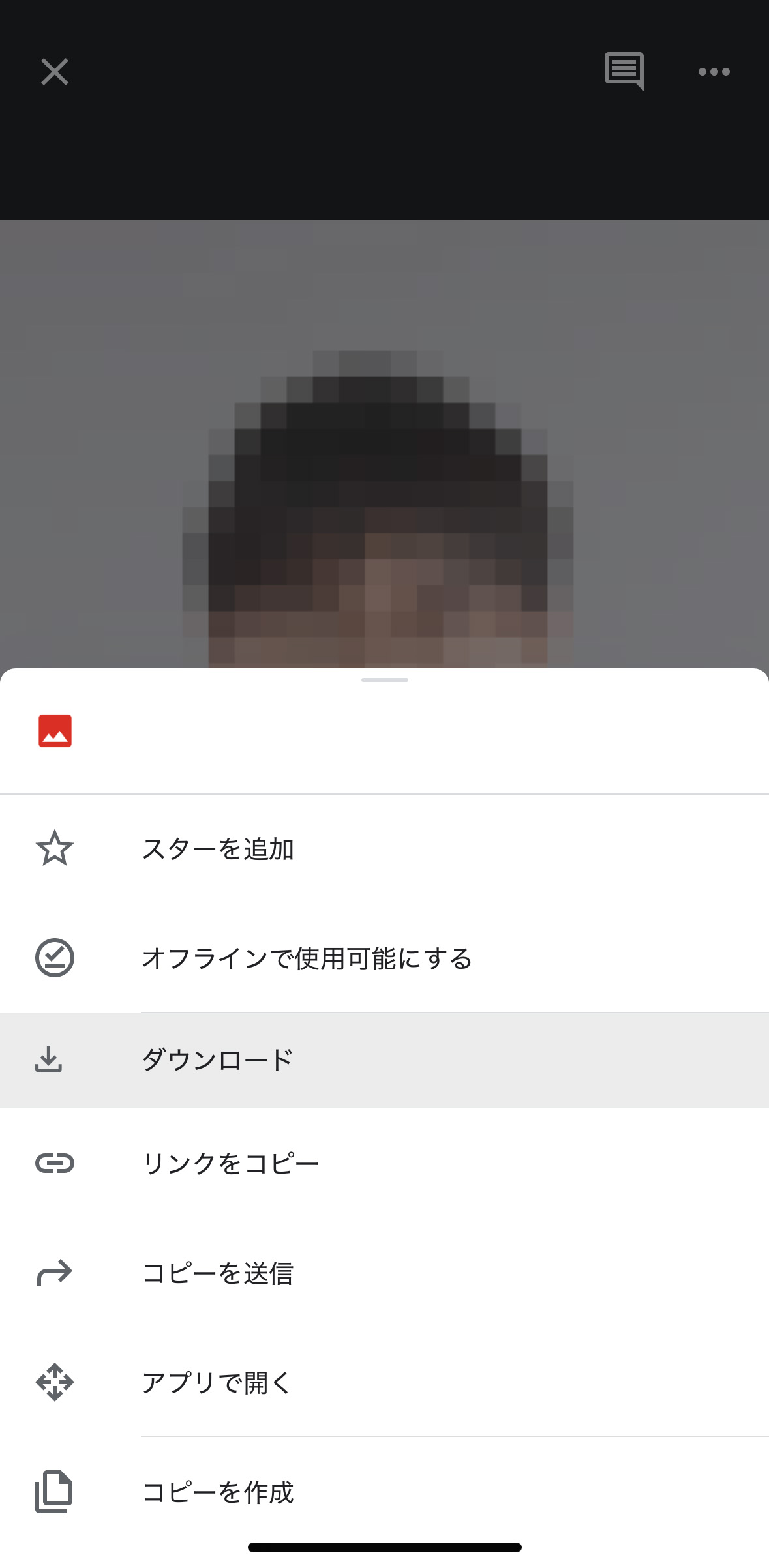
Task: Open the three-dot overflow menu
Action: [x=714, y=72]
